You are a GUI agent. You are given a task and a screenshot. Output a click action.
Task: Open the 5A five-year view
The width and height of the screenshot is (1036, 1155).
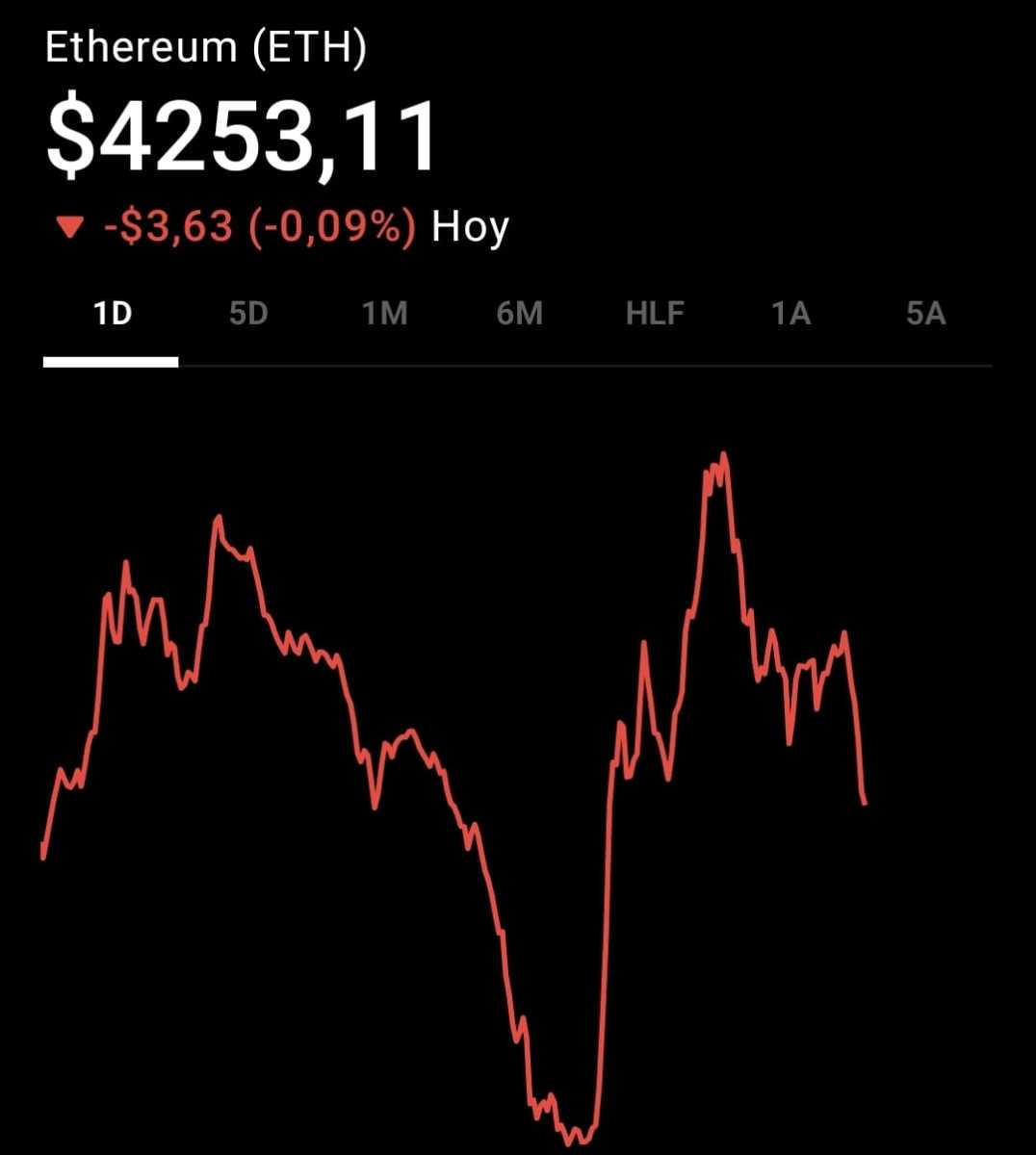click(x=925, y=312)
